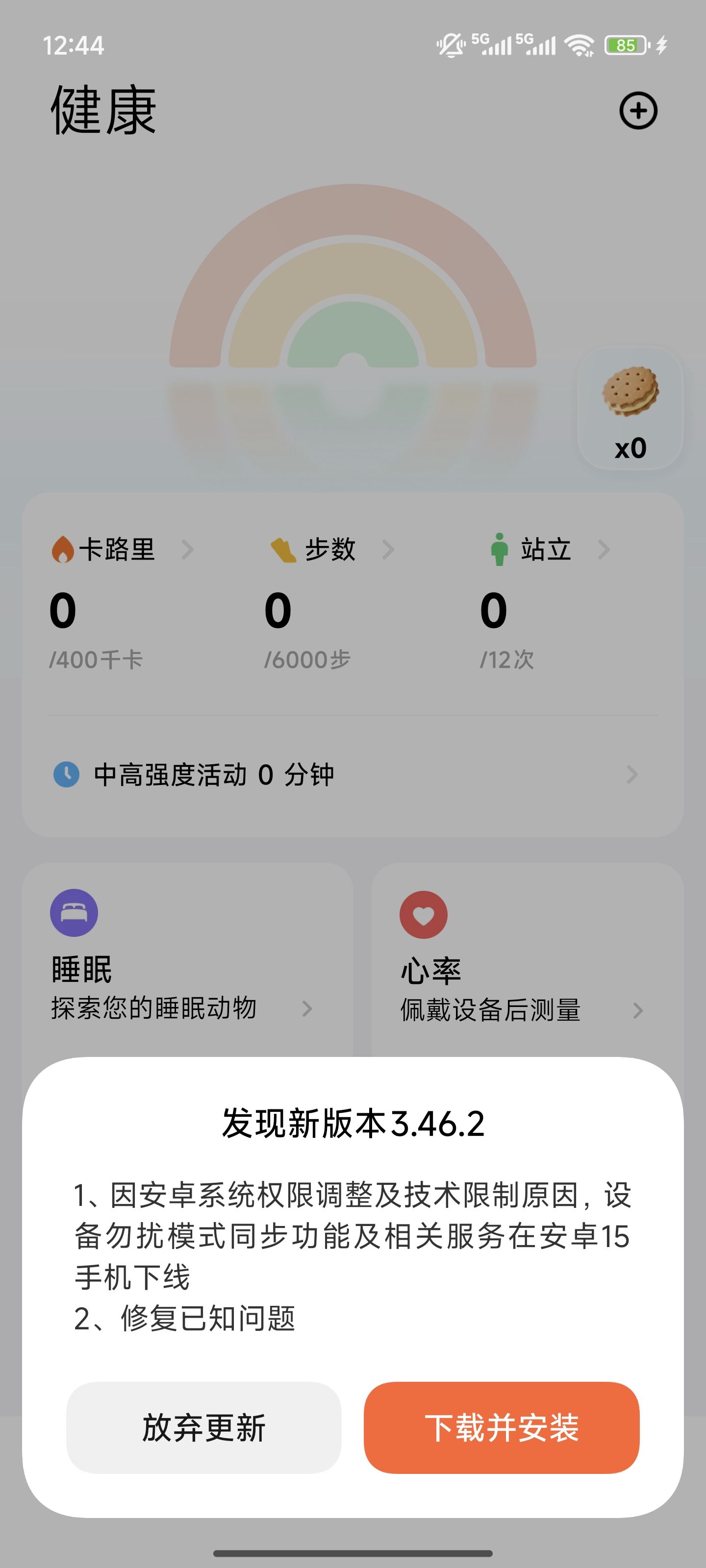
Task: Tap the blue clock icon beside 中高强度活动
Action: point(69,774)
